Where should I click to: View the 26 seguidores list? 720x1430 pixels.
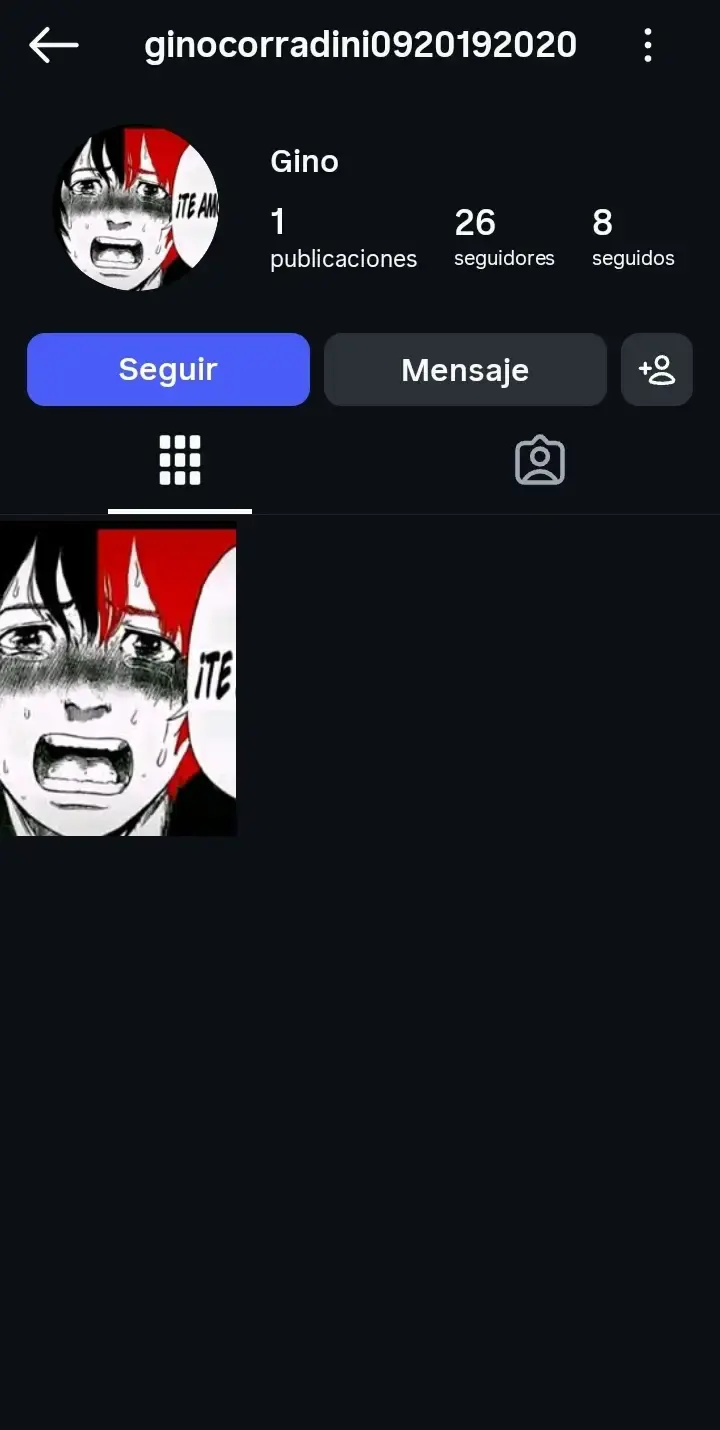(504, 237)
